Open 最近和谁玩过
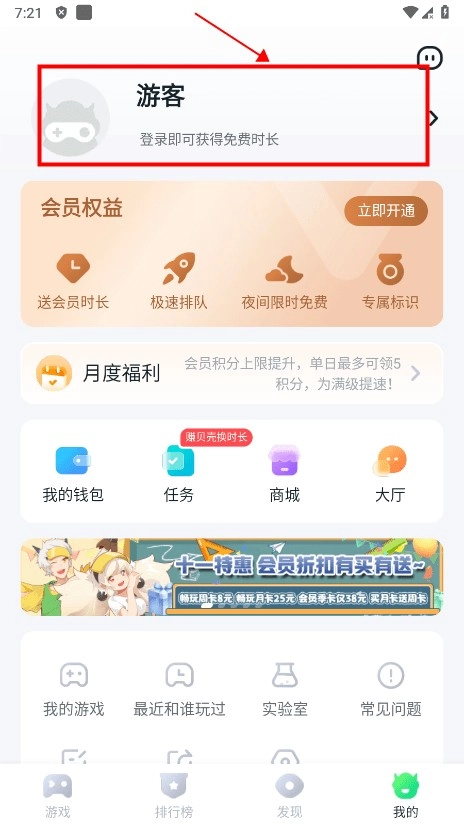This screenshot has width=464, height=826. tap(179, 689)
